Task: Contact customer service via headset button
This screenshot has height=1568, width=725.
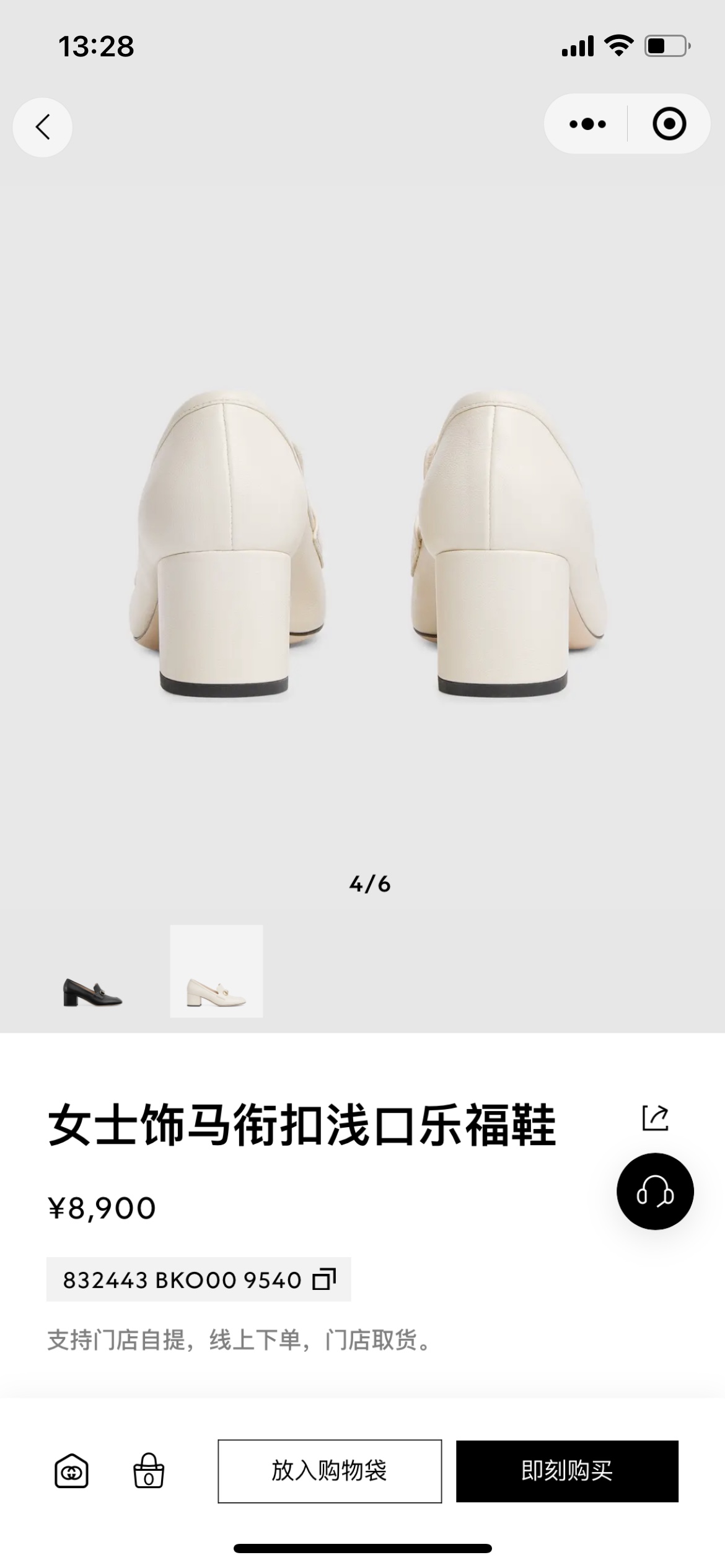Action: point(655,1191)
